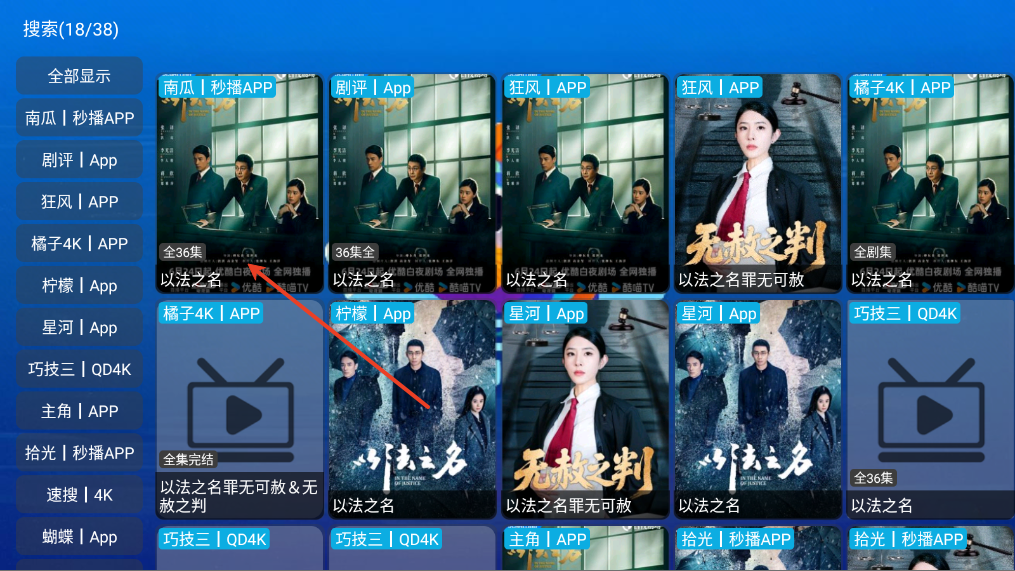Filter results by 柠檬丨App source
This screenshot has height=571, width=1015.
coord(79,286)
